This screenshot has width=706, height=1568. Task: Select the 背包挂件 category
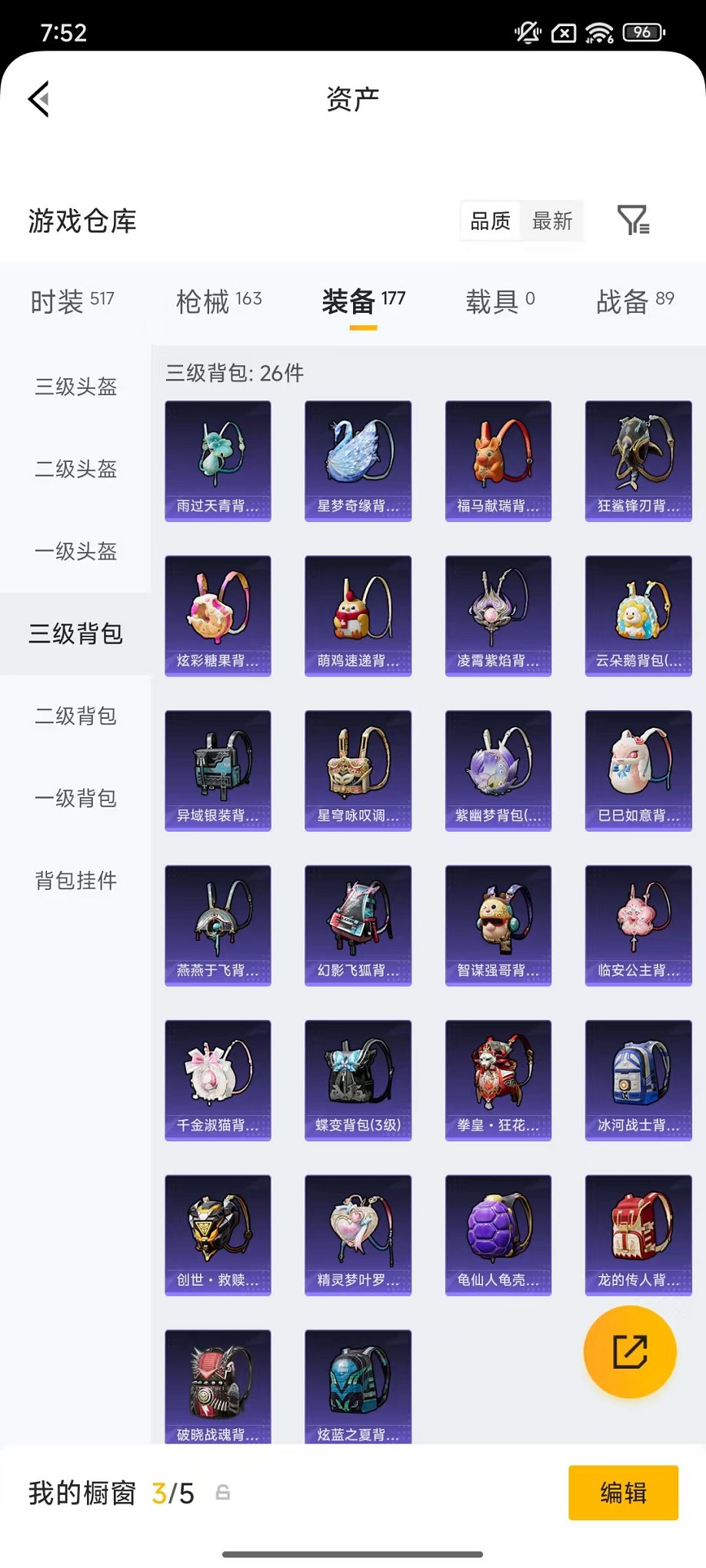(75, 882)
